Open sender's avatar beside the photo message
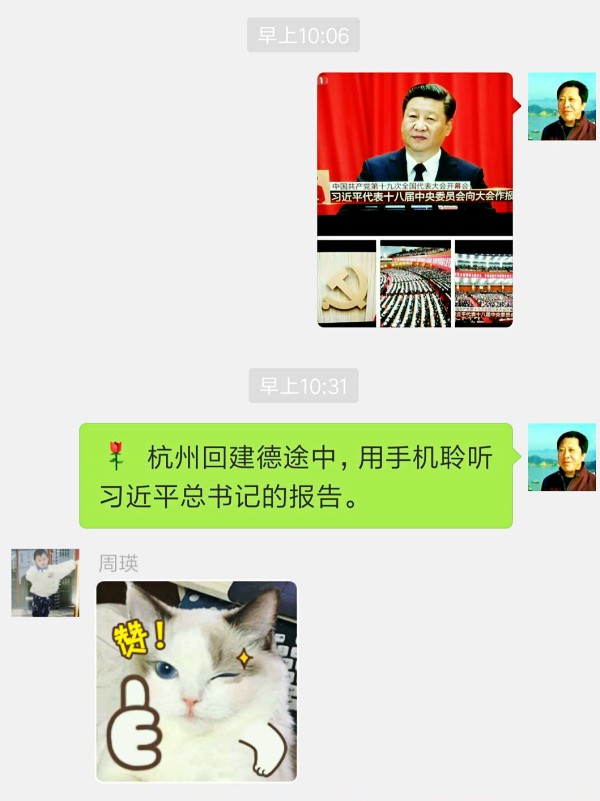The height and width of the screenshot is (801, 600). [x=561, y=106]
